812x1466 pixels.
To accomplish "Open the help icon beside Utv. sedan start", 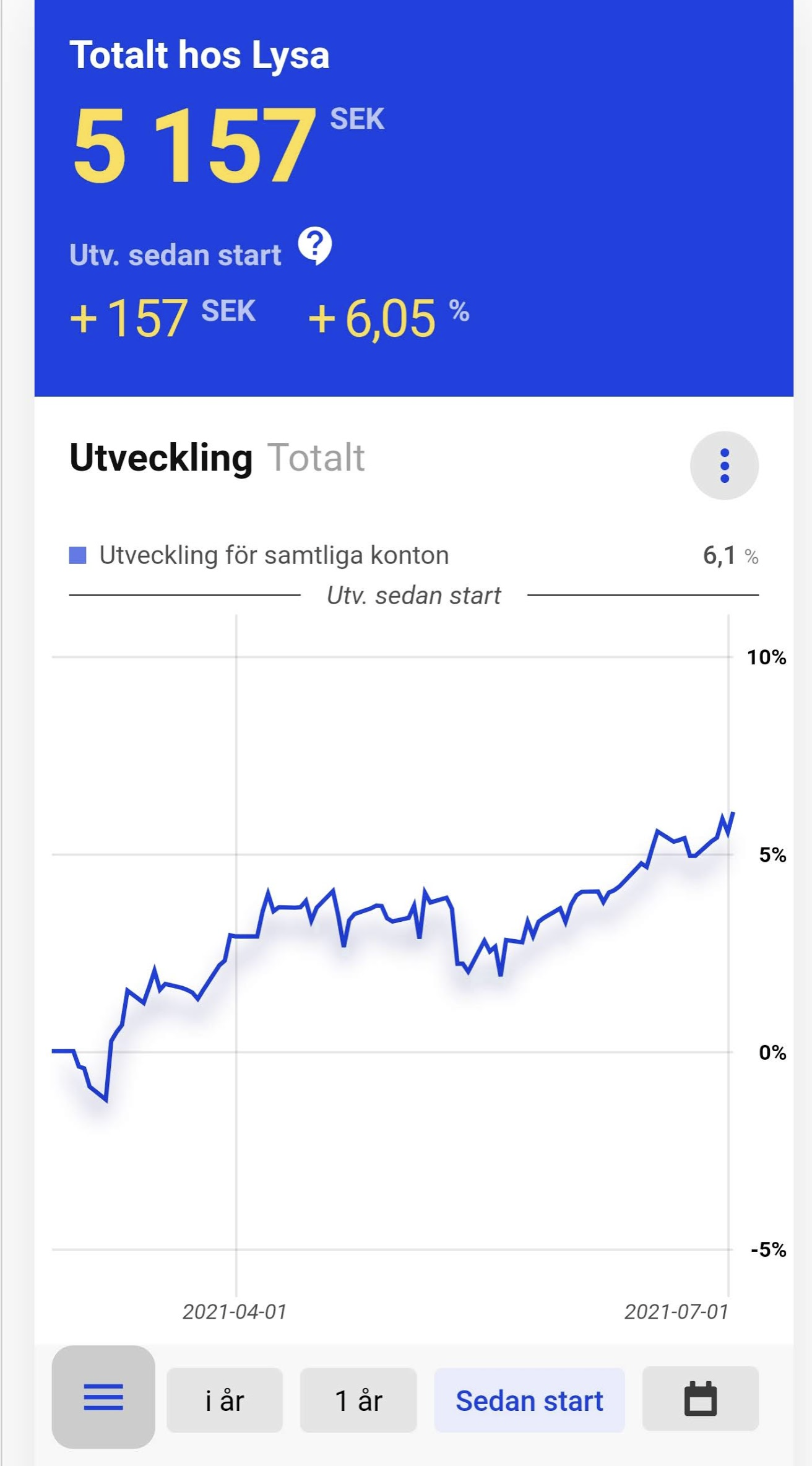I will coord(315,246).
